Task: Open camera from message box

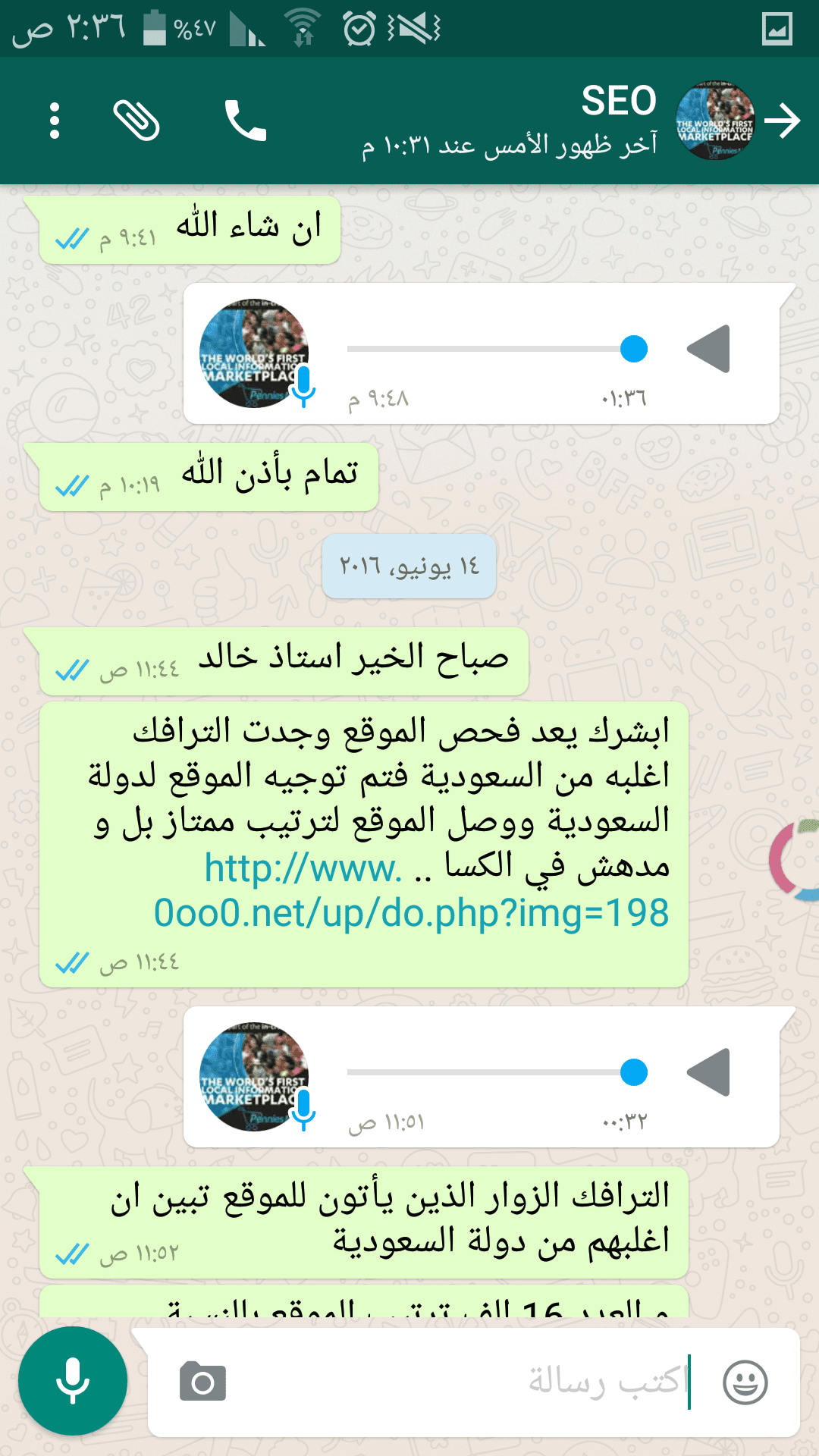Action: click(x=202, y=1381)
